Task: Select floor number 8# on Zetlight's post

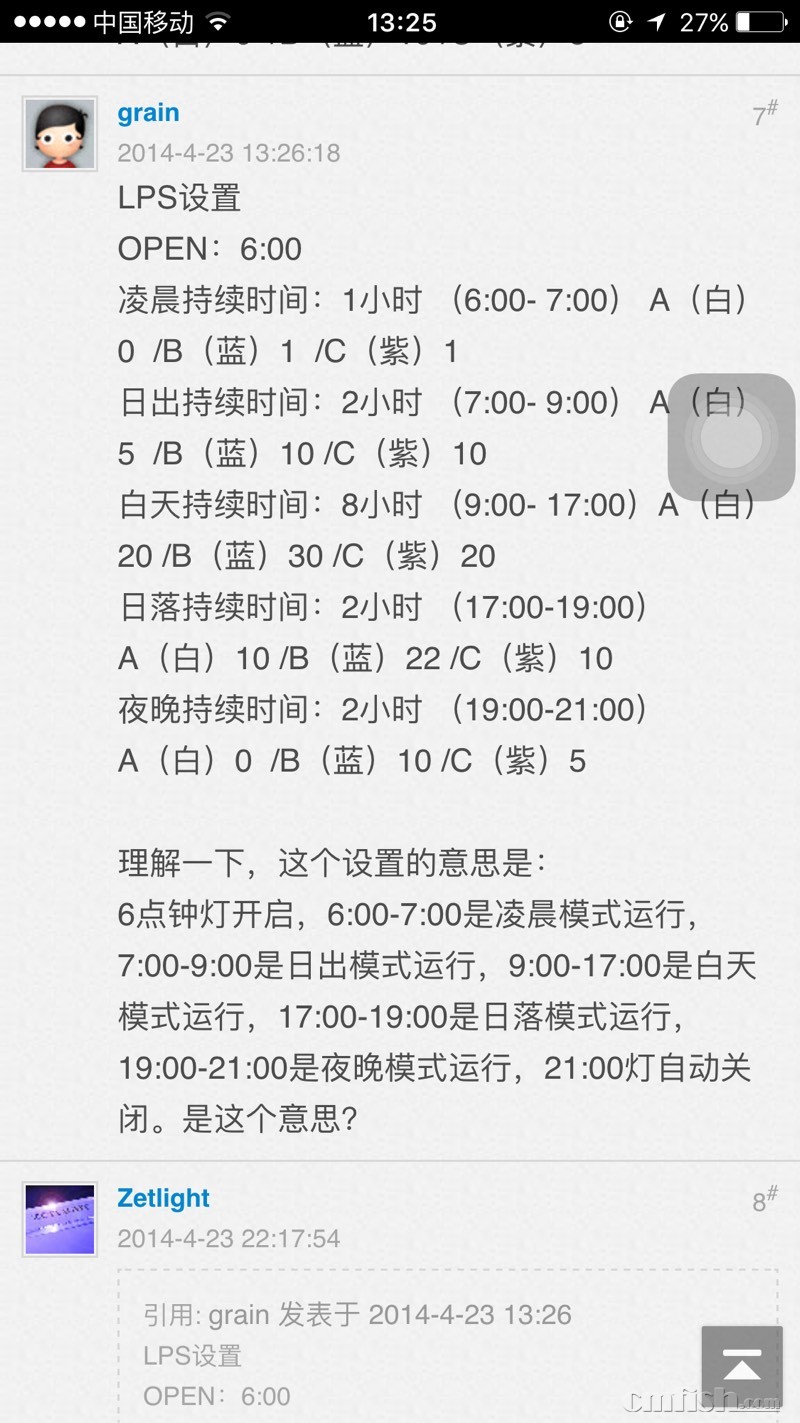Action: coord(764,1200)
